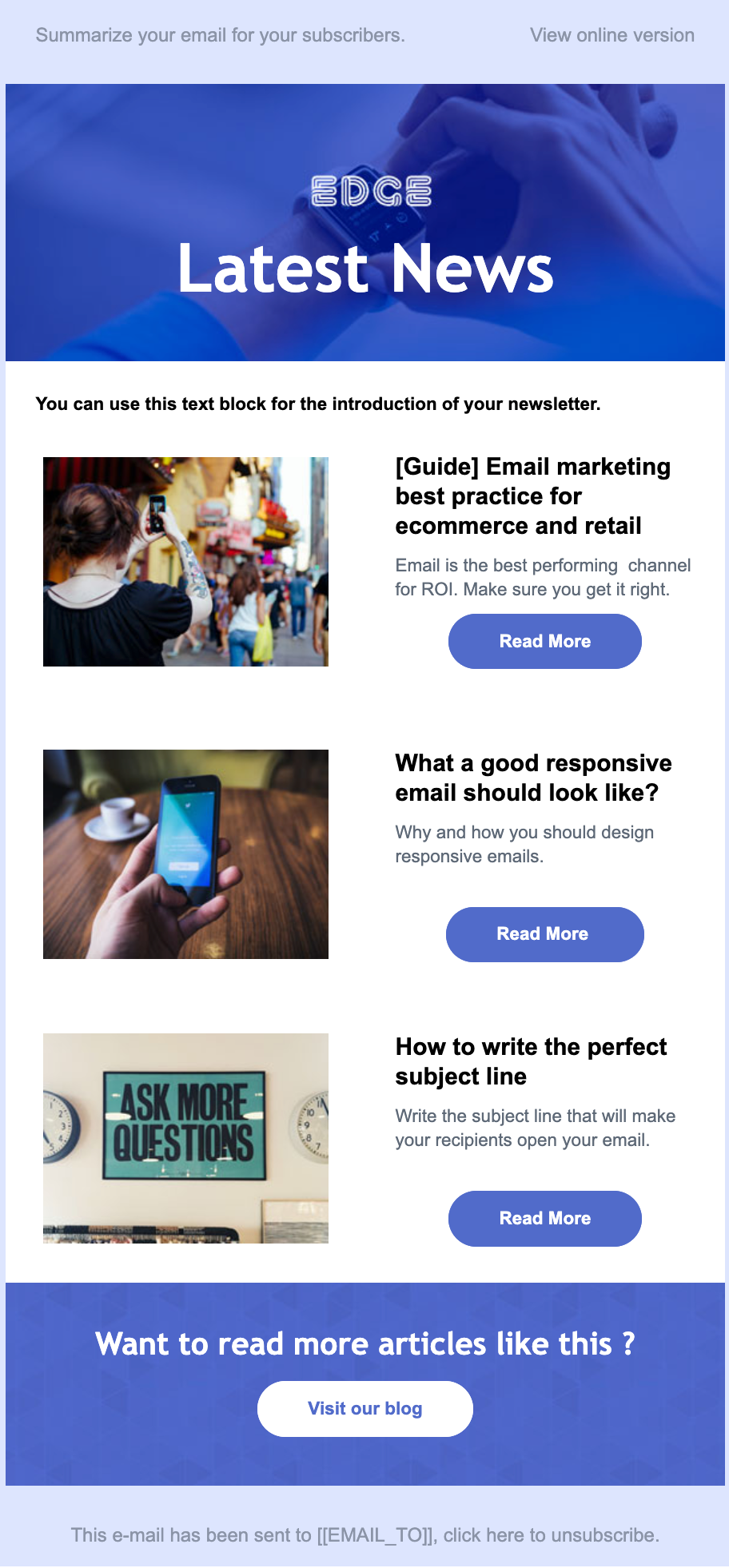
Task: Tap Read More under responsive email article
Action: (544, 933)
